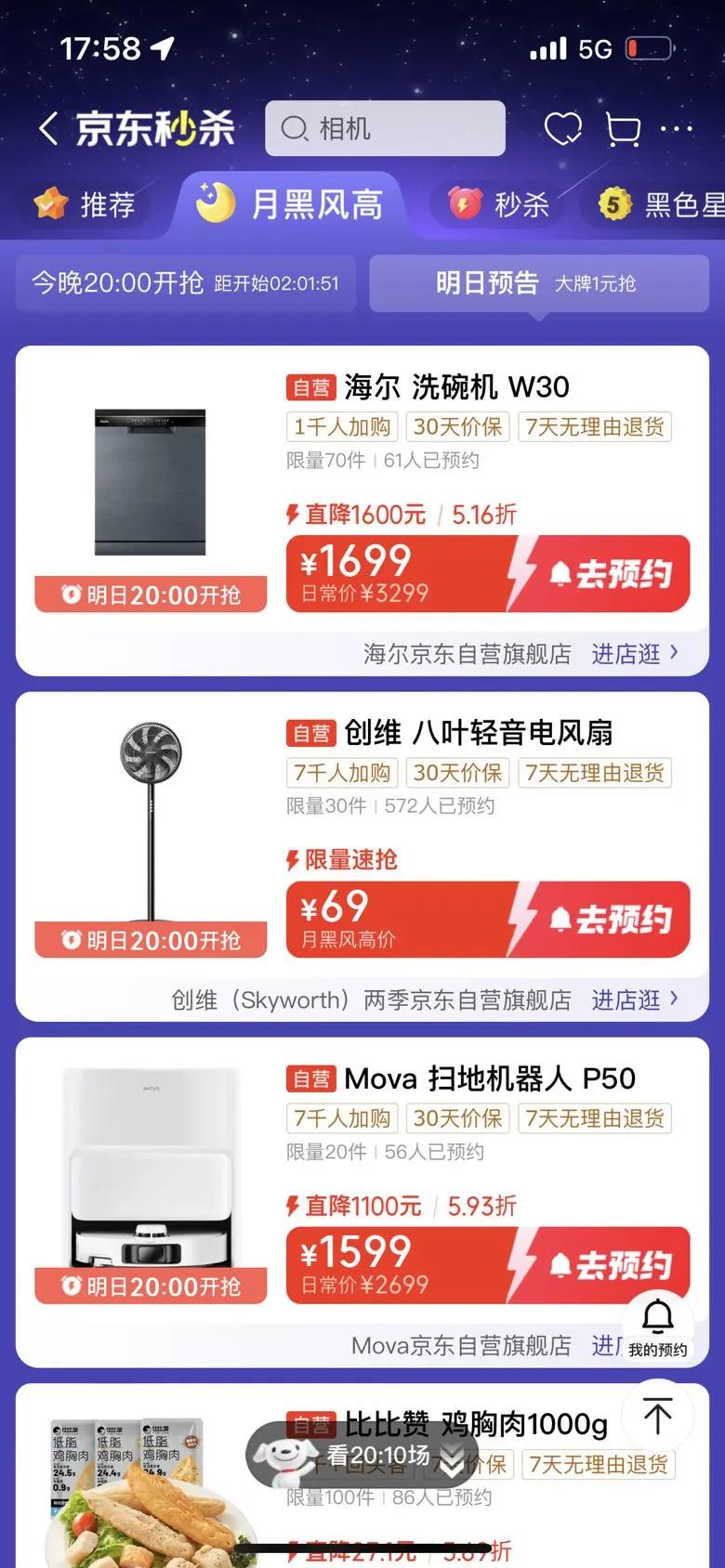Switch to 明日预告 session

pyautogui.click(x=537, y=283)
